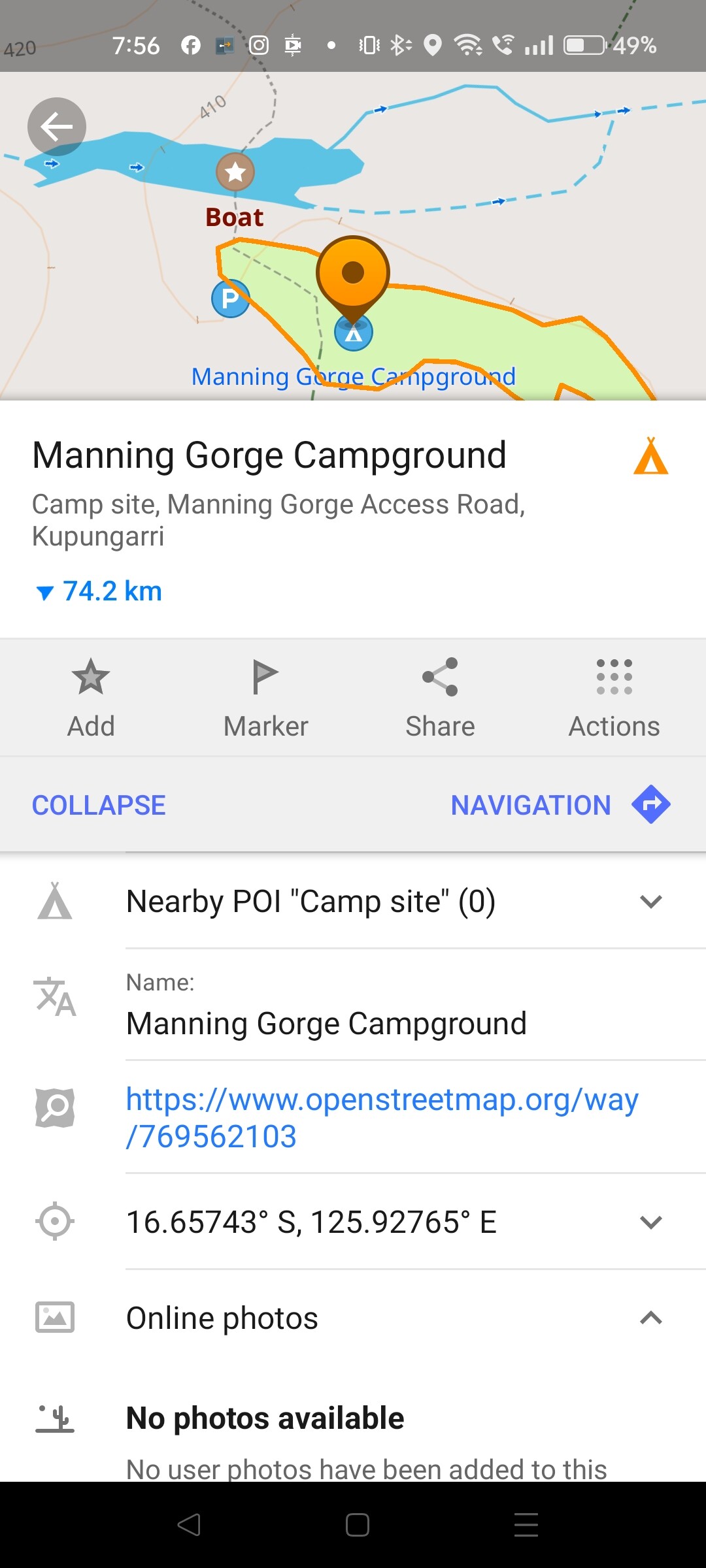Collapse the details panel
The image size is (706, 1568).
click(x=99, y=805)
